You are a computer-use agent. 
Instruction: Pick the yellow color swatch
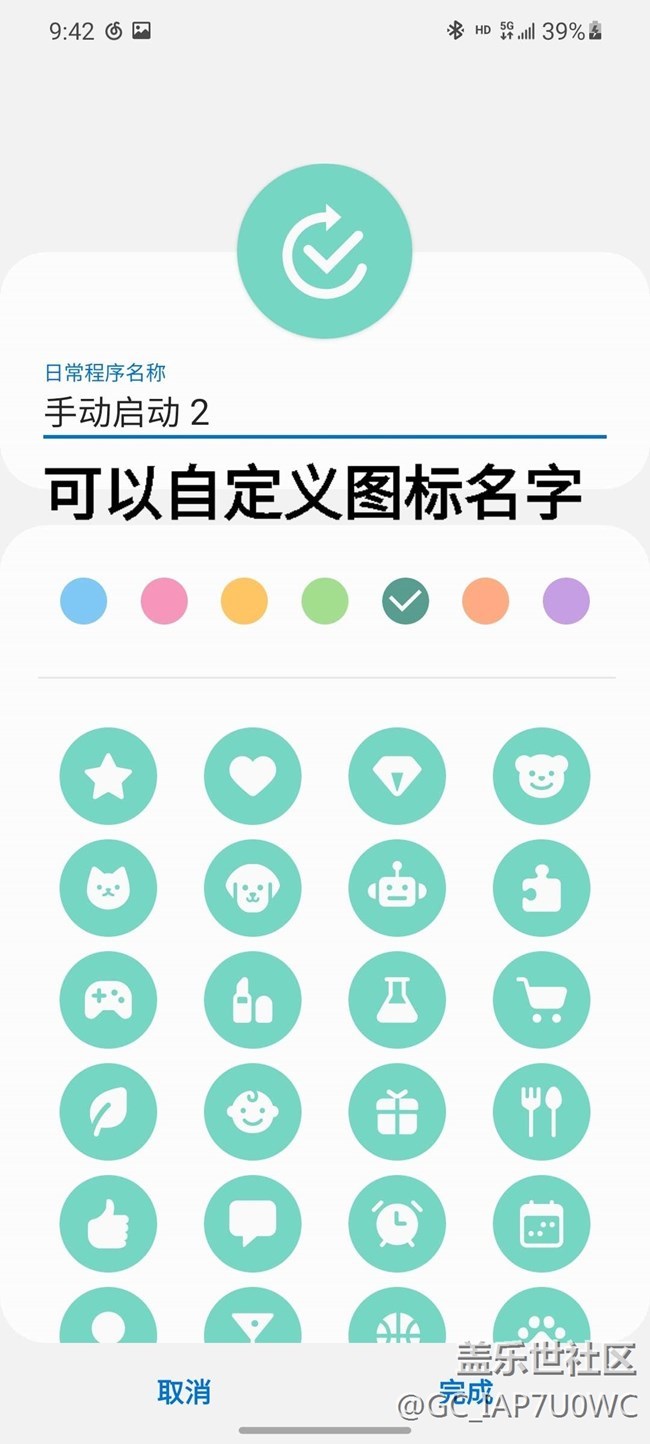click(x=244, y=601)
